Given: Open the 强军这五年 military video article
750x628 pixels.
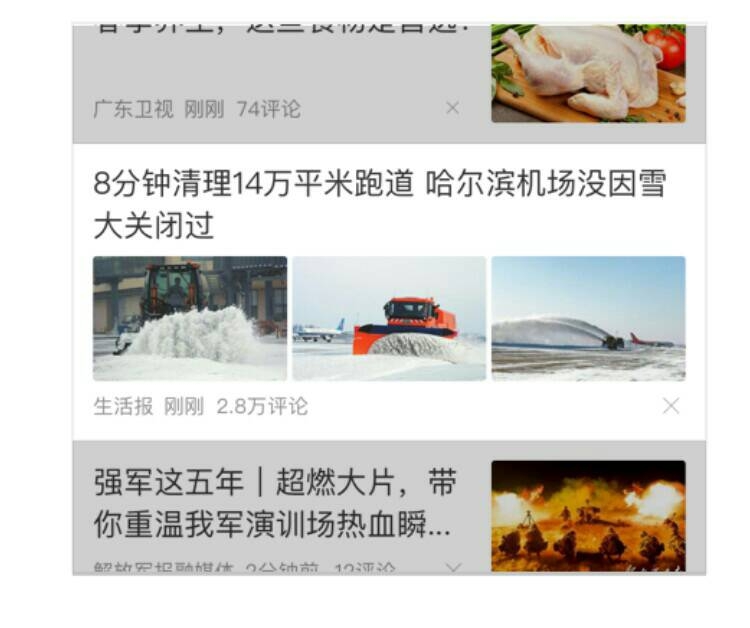Looking at the screenshot, I should 275,503.
